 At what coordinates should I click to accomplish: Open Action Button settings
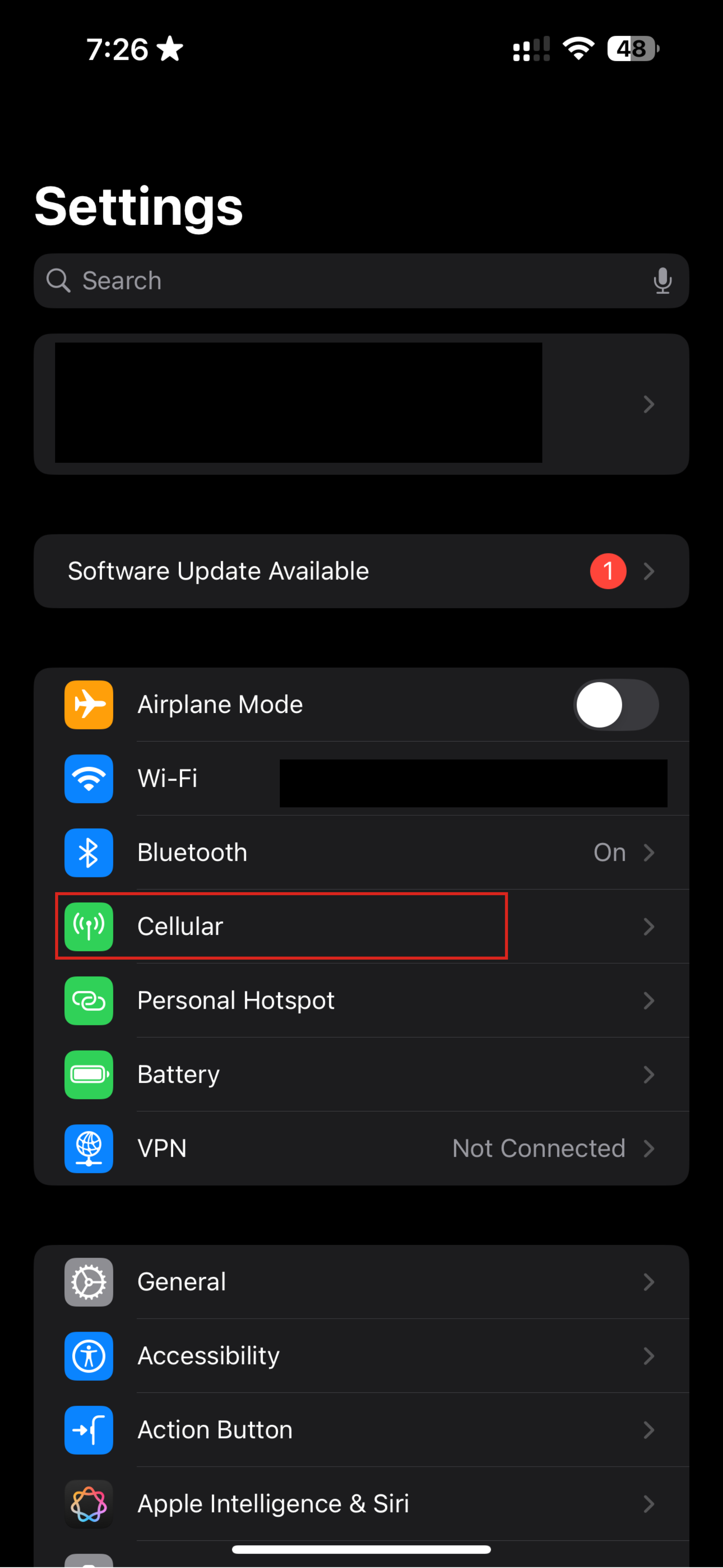click(x=360, y=1429)
